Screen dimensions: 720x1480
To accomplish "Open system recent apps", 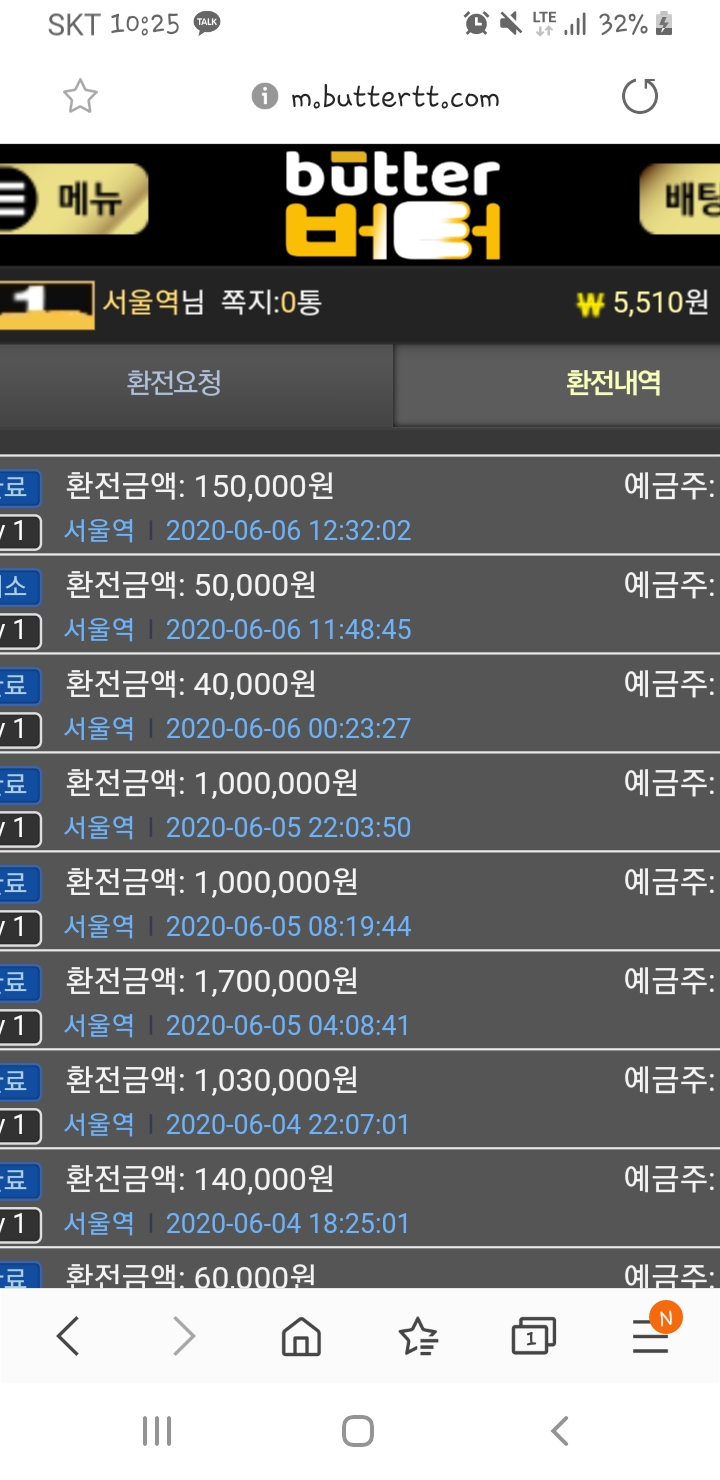I will click(x=157, y=1431).
